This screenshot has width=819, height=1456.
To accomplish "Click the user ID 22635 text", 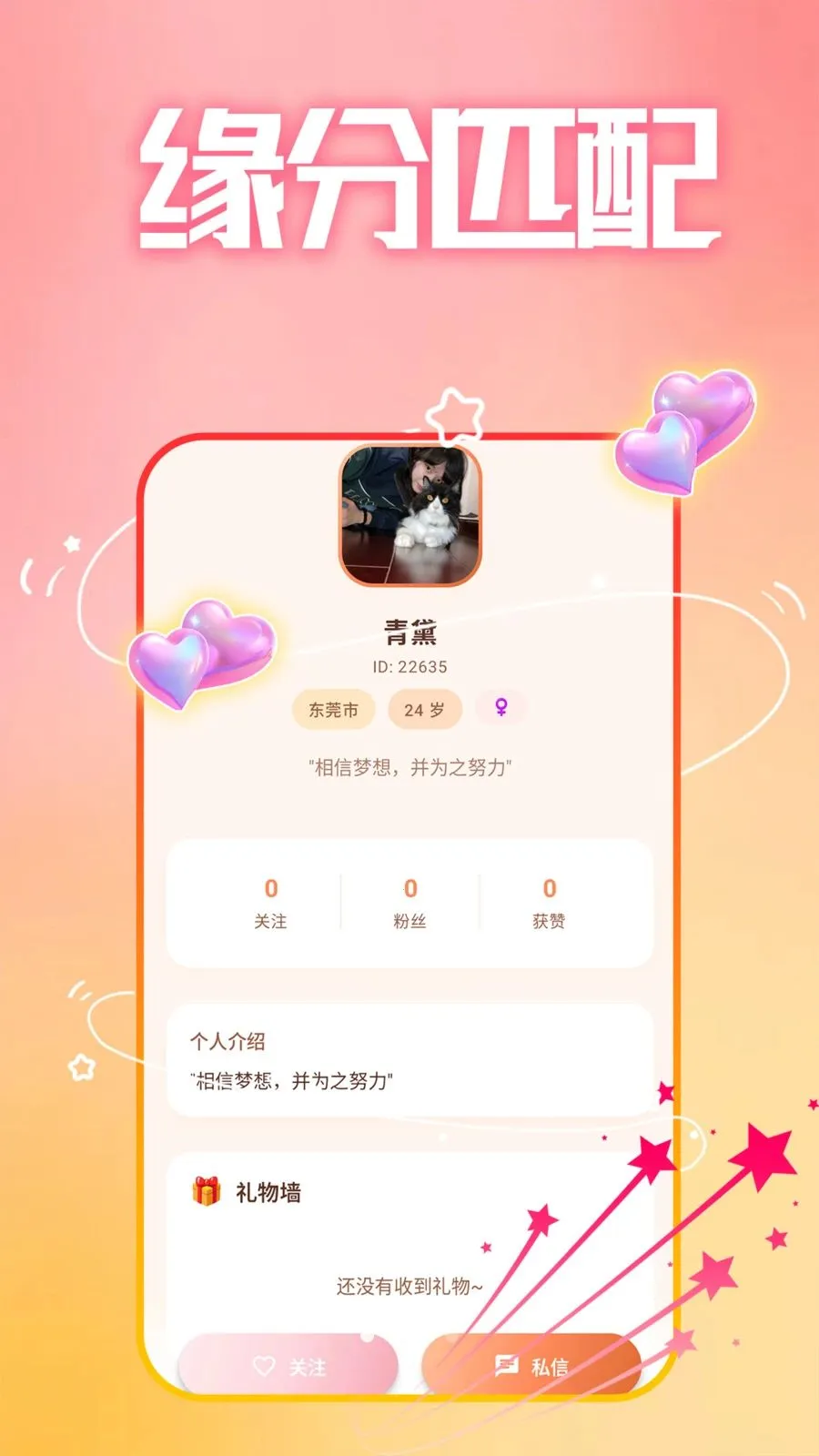I will pos(409,666).
